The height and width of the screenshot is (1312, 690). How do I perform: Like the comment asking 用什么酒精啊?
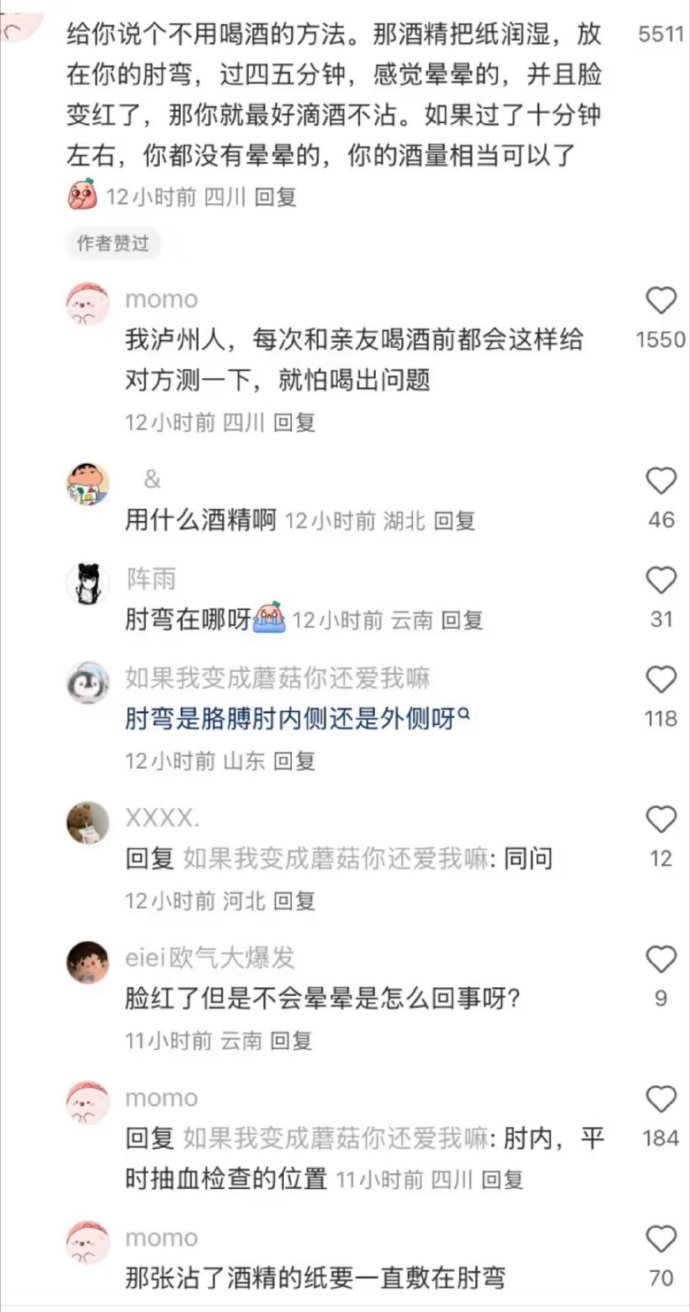click(661, 481)
